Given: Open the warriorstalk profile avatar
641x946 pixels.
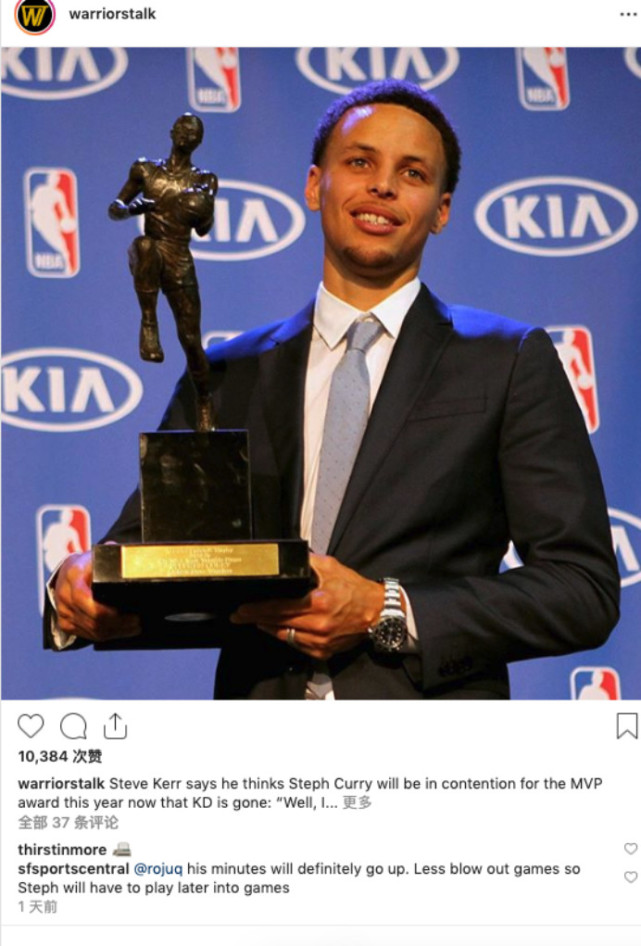Looking at the screenshot, I should tap(34, 16).
